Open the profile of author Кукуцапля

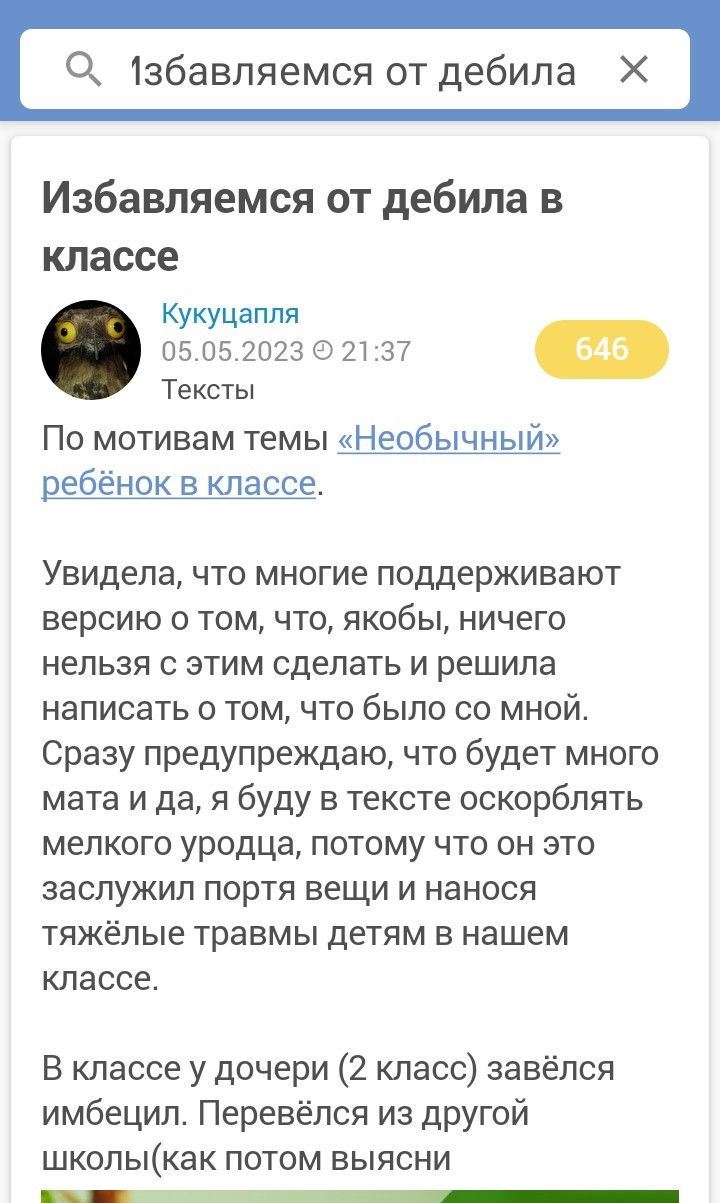[230, 314]
